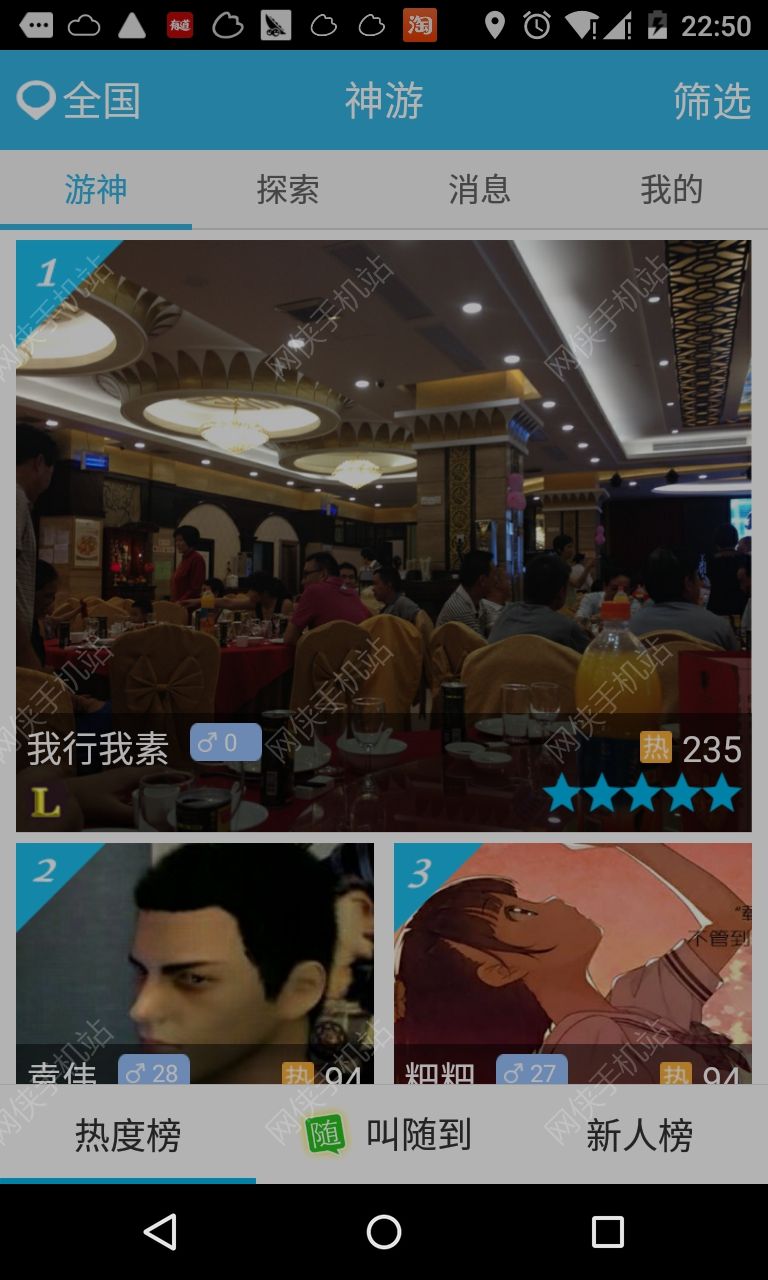This screenshot has width=768, height=1280.
Task: Switch to the 探索 tab
Action: pyautogui.click(x=288, y=189)
